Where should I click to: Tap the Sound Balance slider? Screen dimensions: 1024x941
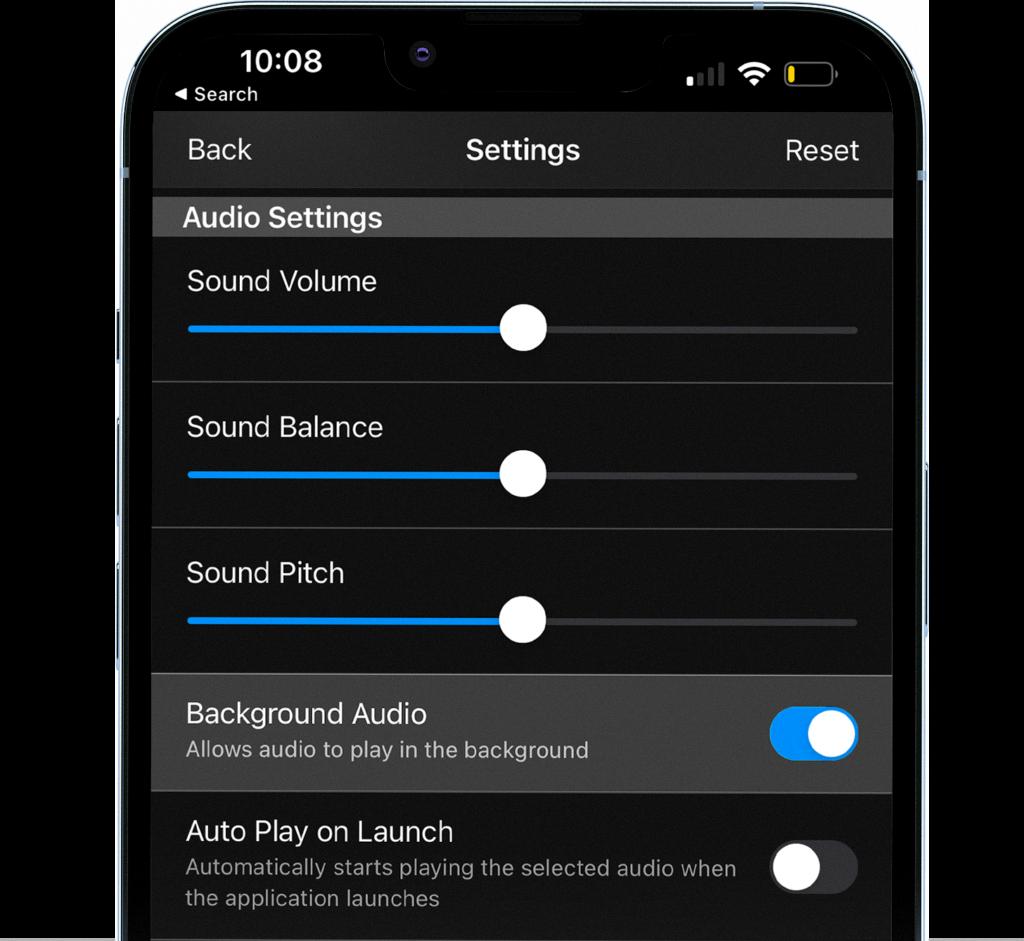(x=522, y=475)
